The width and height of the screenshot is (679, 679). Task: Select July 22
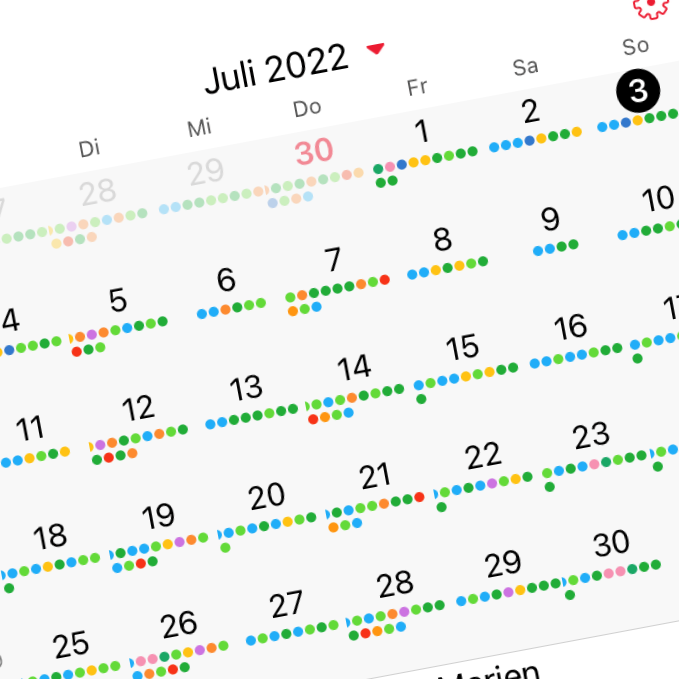click(x=483, y=456)
